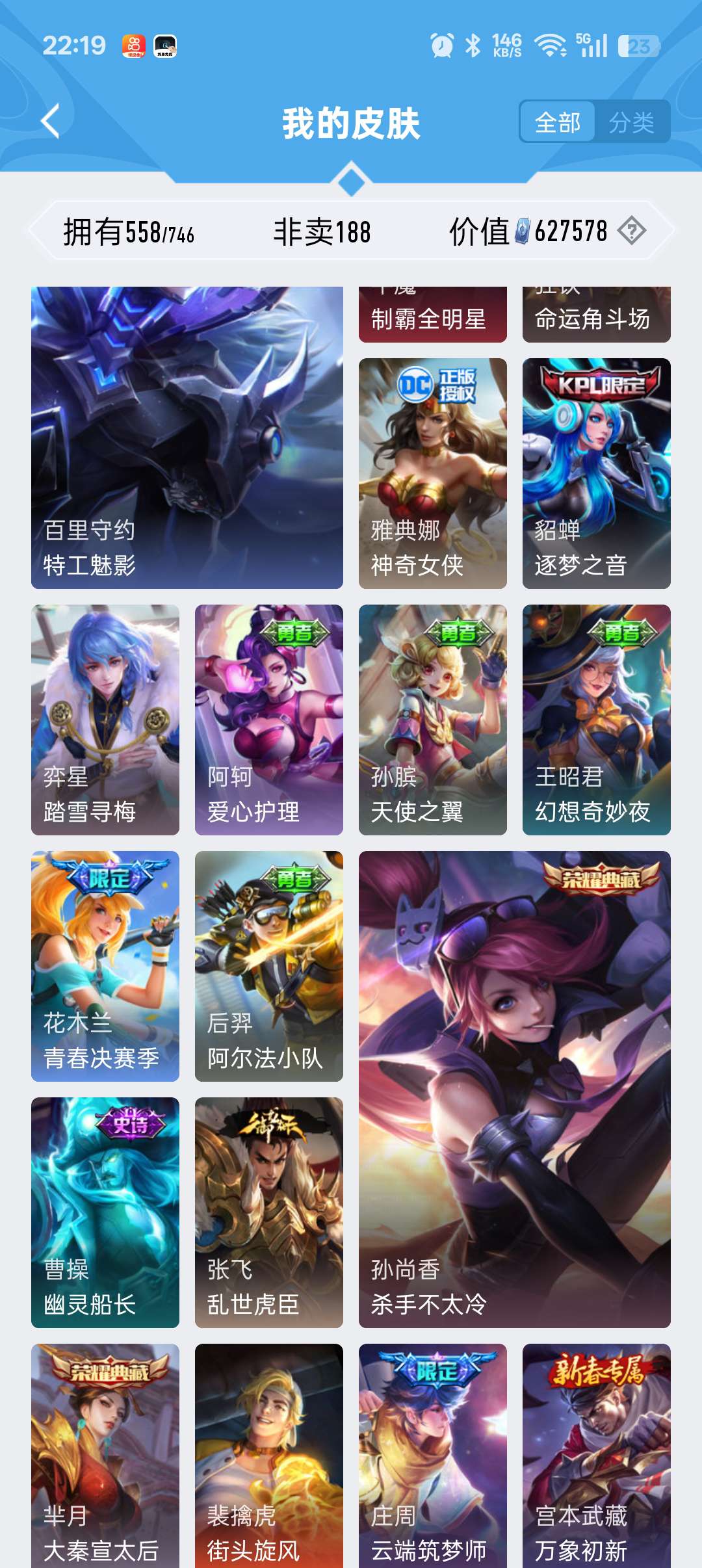Open 王昭君 幻想奇妙夜 skin

click(596, 720)
